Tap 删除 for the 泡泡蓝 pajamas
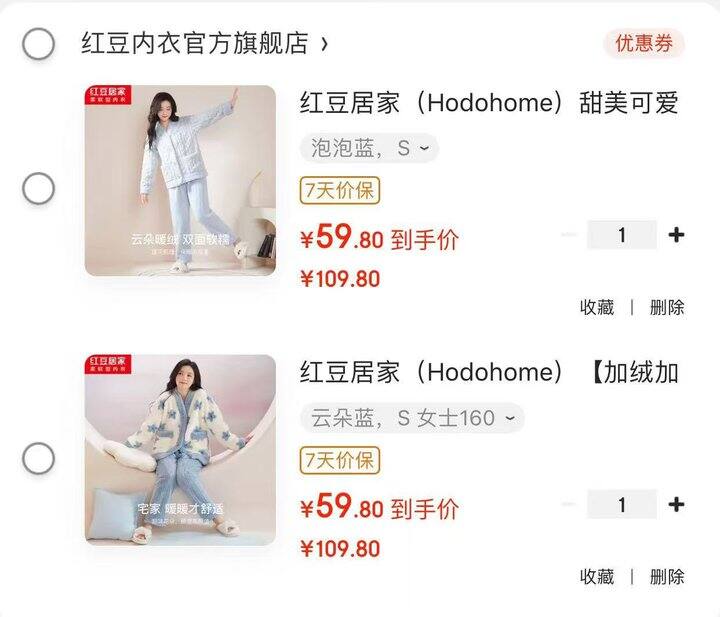 tap(667, 307)
